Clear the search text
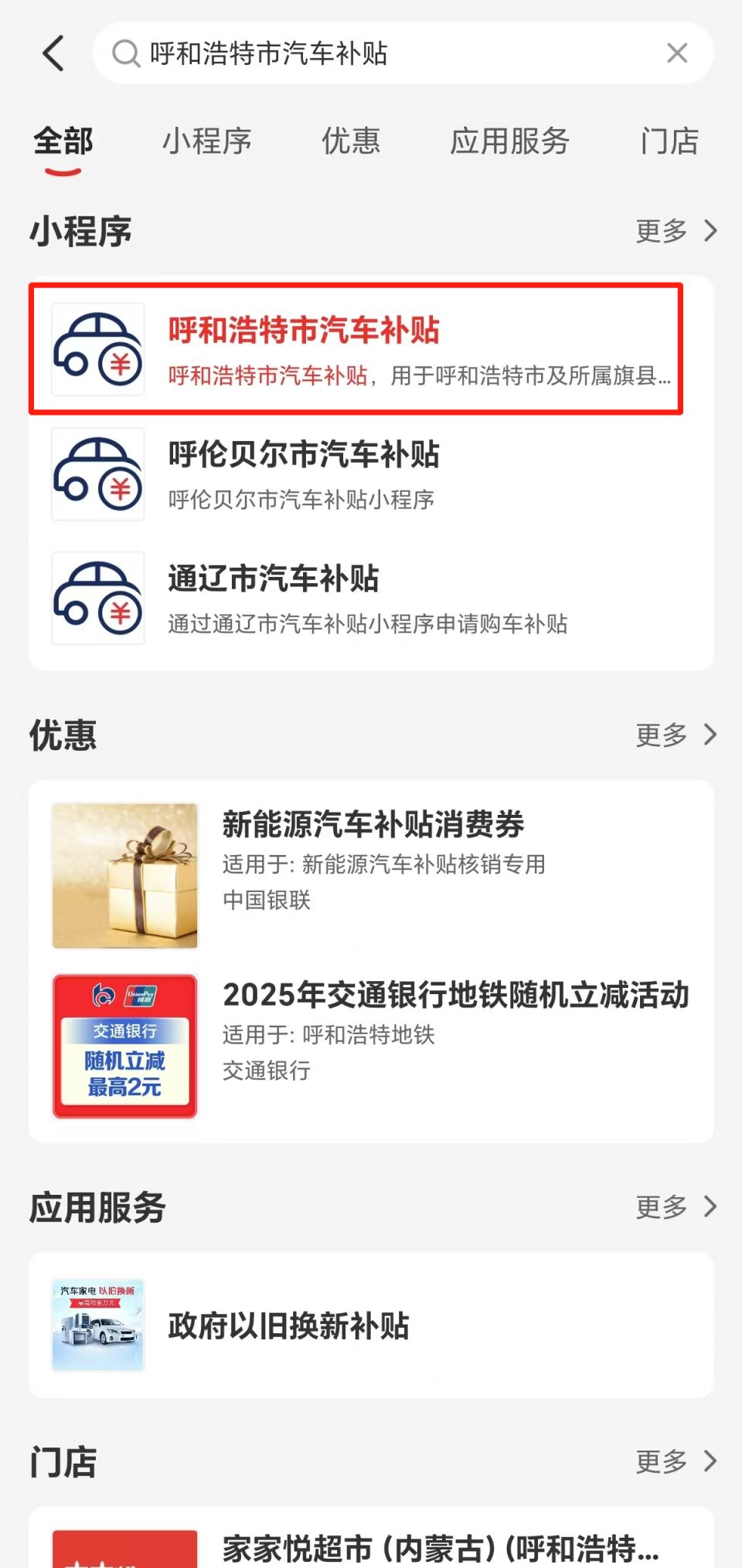This screenshot has width=742, height=1568. click(x=677, y=53)
